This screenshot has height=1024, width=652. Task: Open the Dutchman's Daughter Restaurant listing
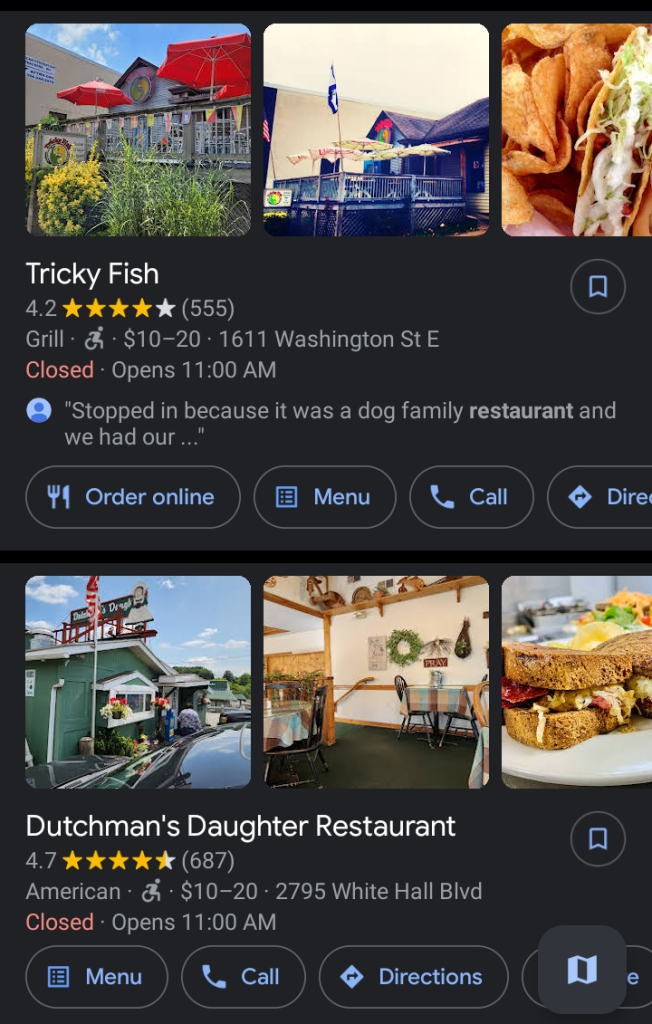pyautogui.click(x=240, y=826)
